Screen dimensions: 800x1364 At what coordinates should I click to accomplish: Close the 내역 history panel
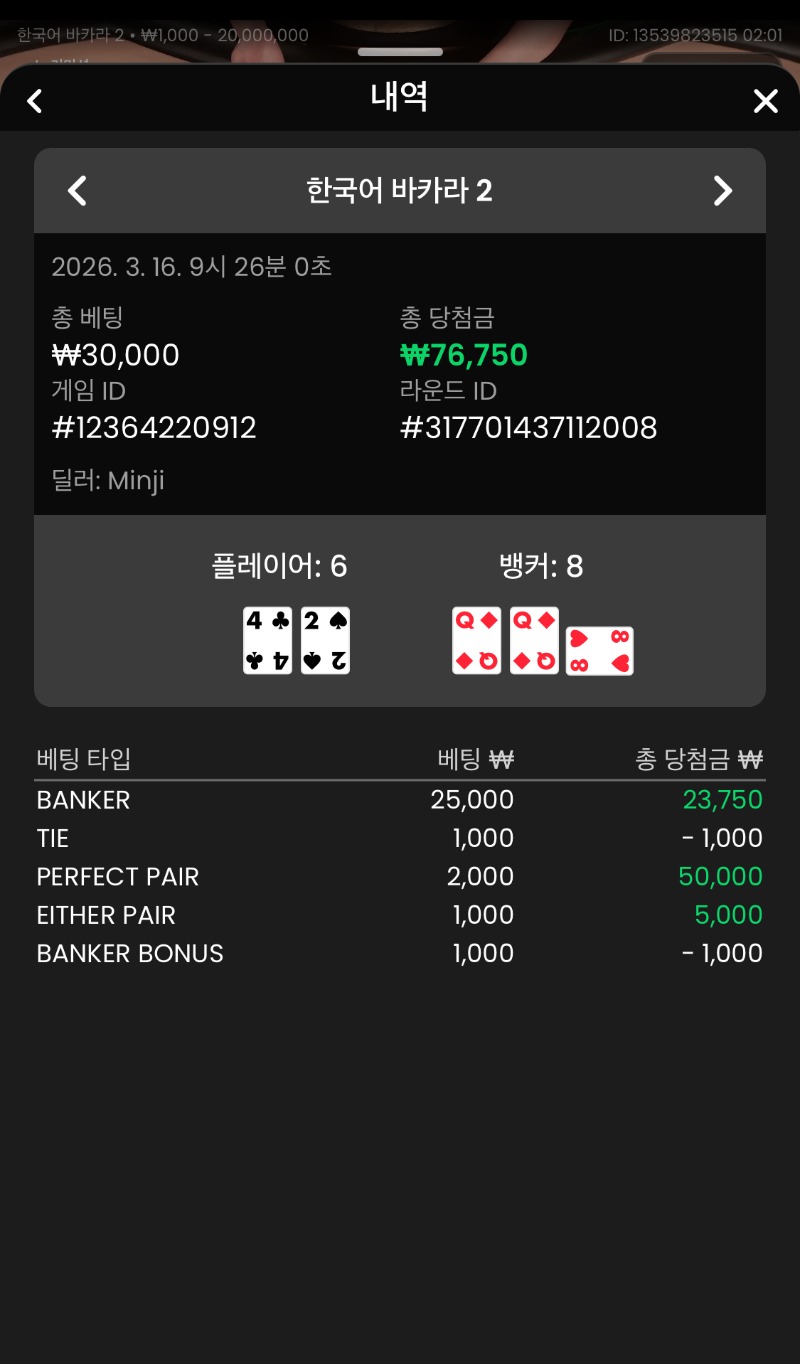tap(765, 101)
